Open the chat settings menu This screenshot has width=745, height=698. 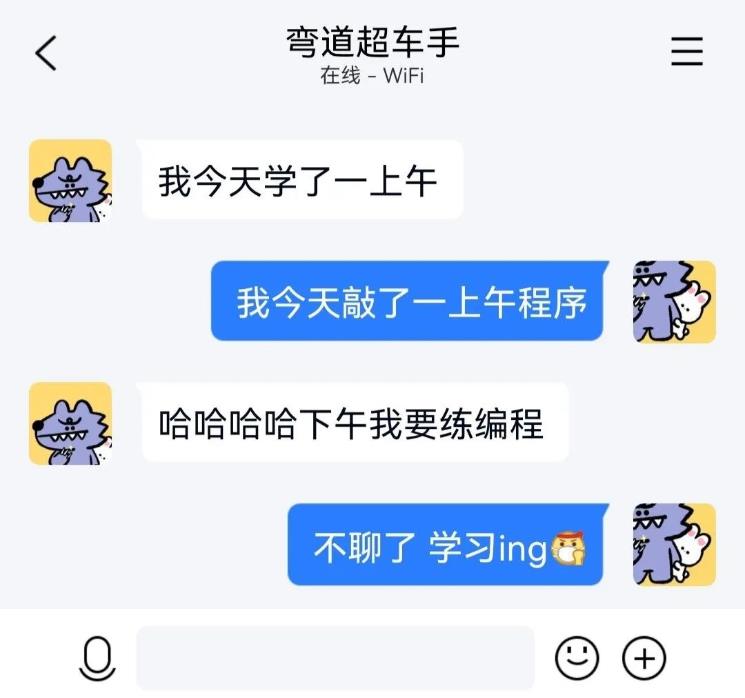(687, 52)
